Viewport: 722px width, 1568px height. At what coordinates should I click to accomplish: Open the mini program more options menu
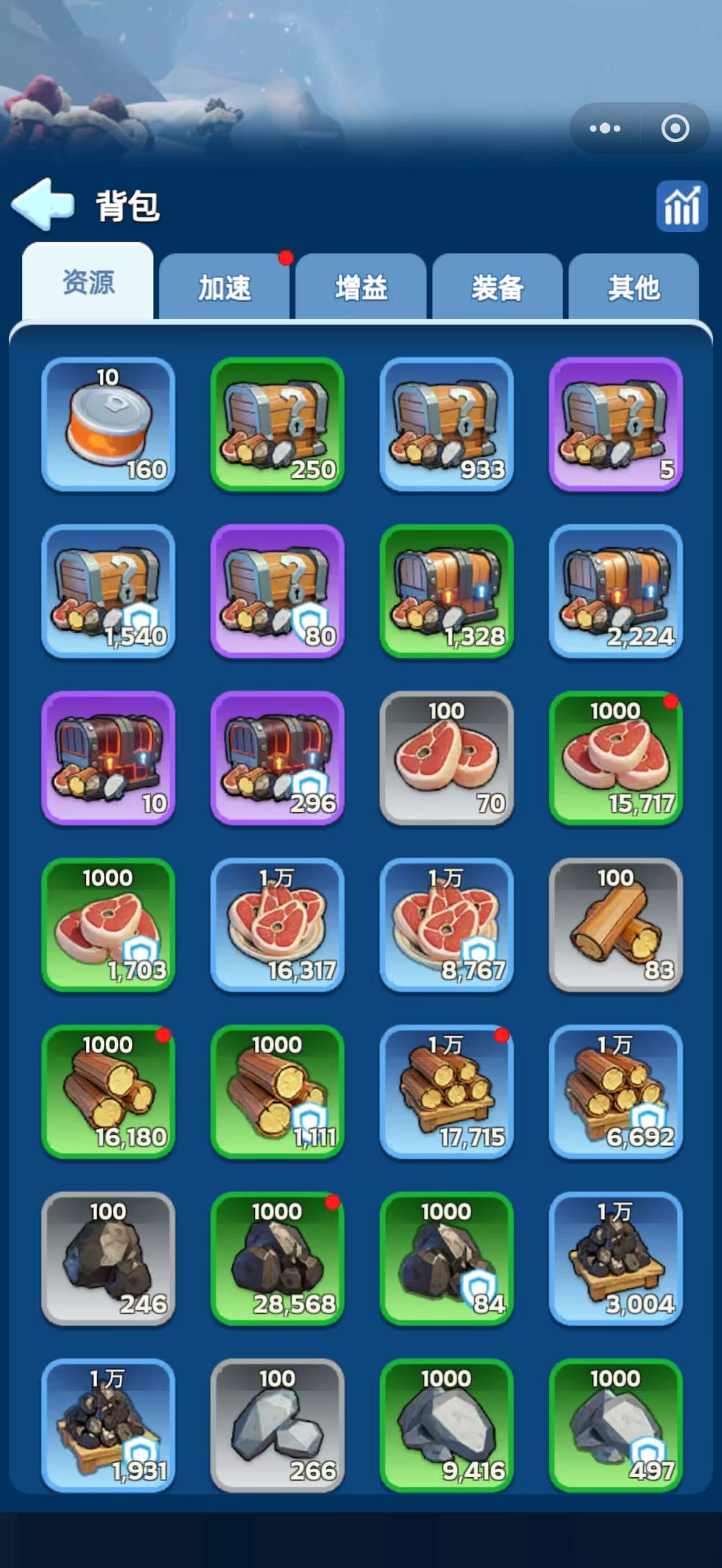tap(605, 129)
